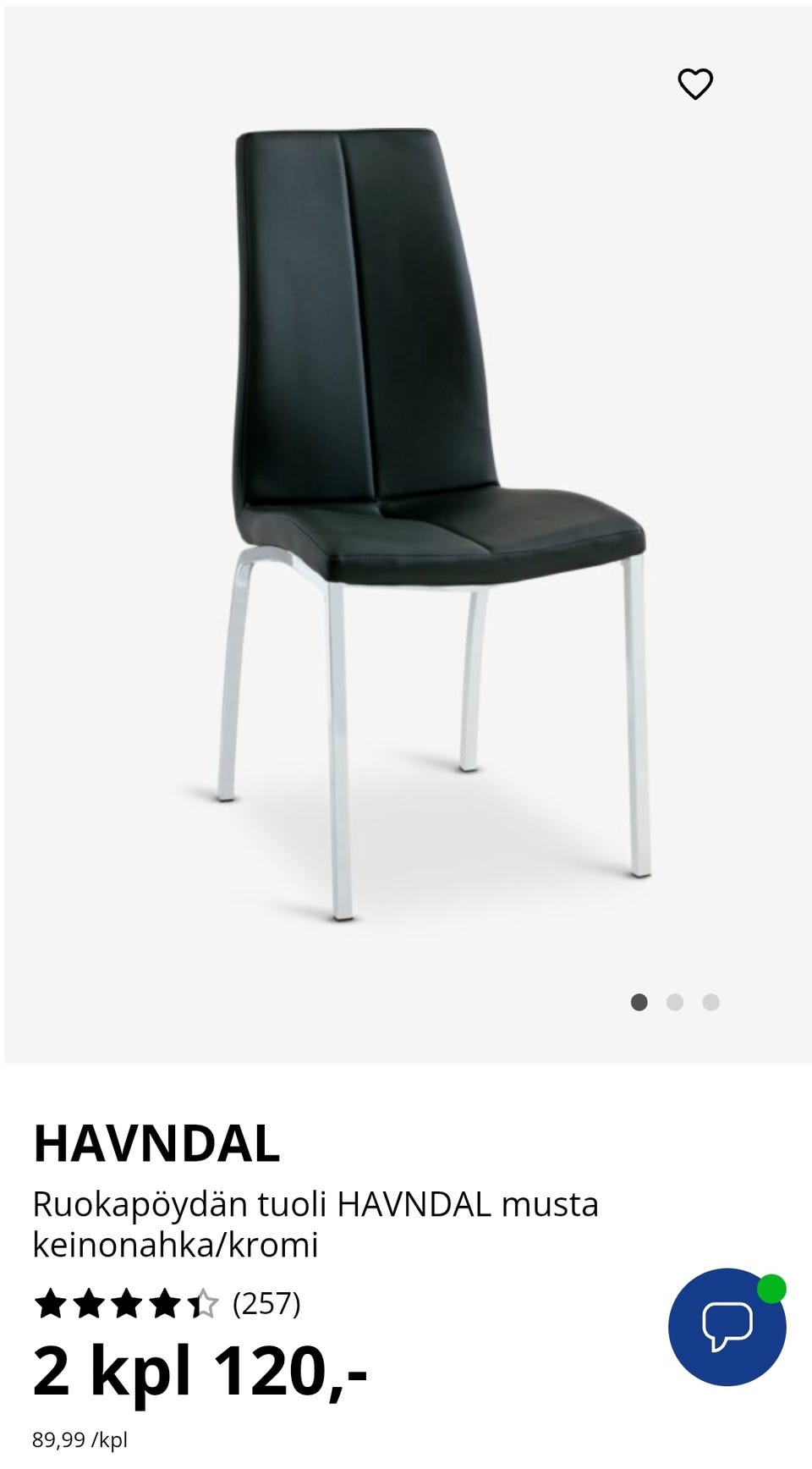Jump to the second image dot
Viewport: 812px width, 1469px height.
point(675,1002)
